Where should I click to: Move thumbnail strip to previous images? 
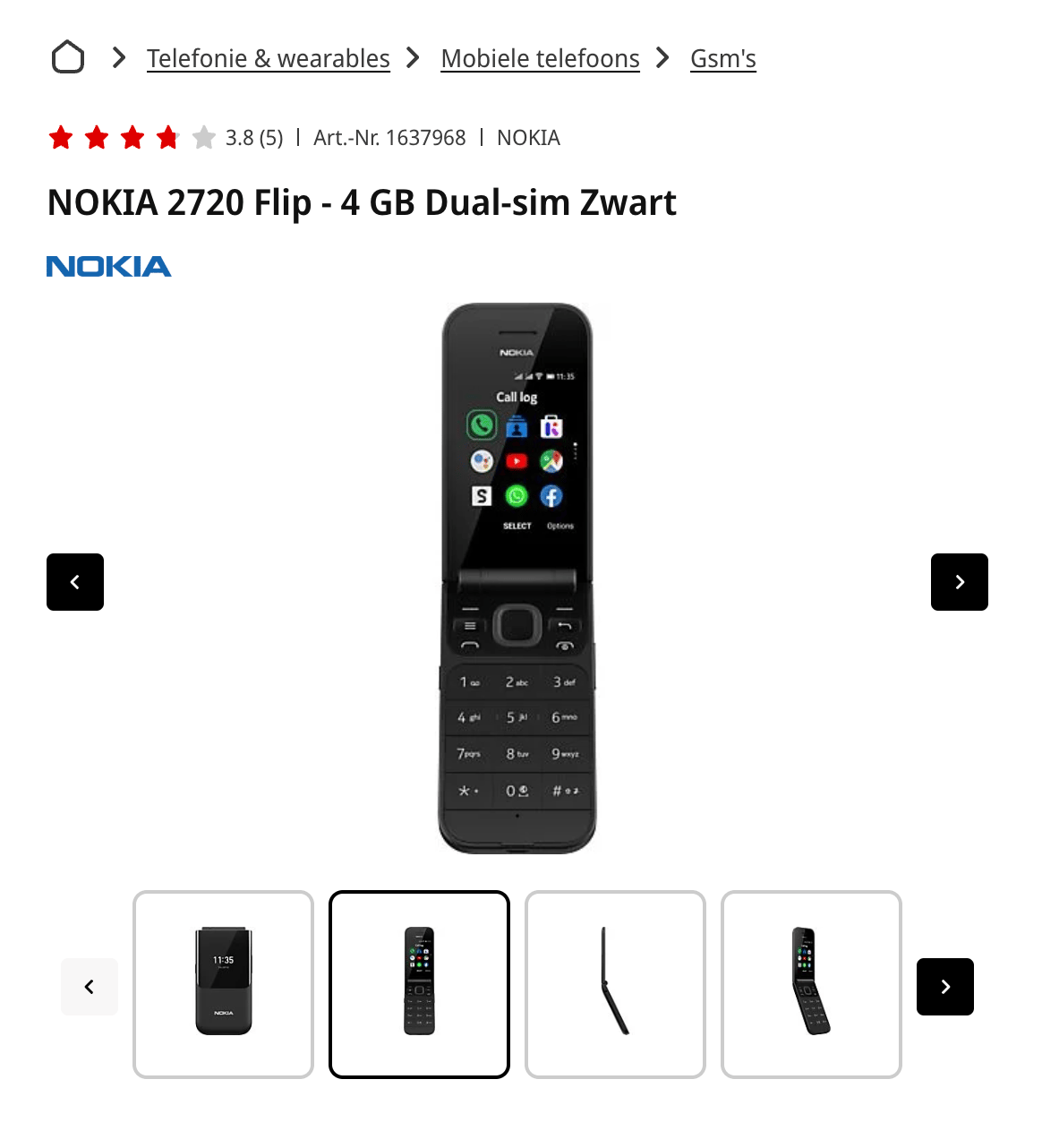coord(90,987)
